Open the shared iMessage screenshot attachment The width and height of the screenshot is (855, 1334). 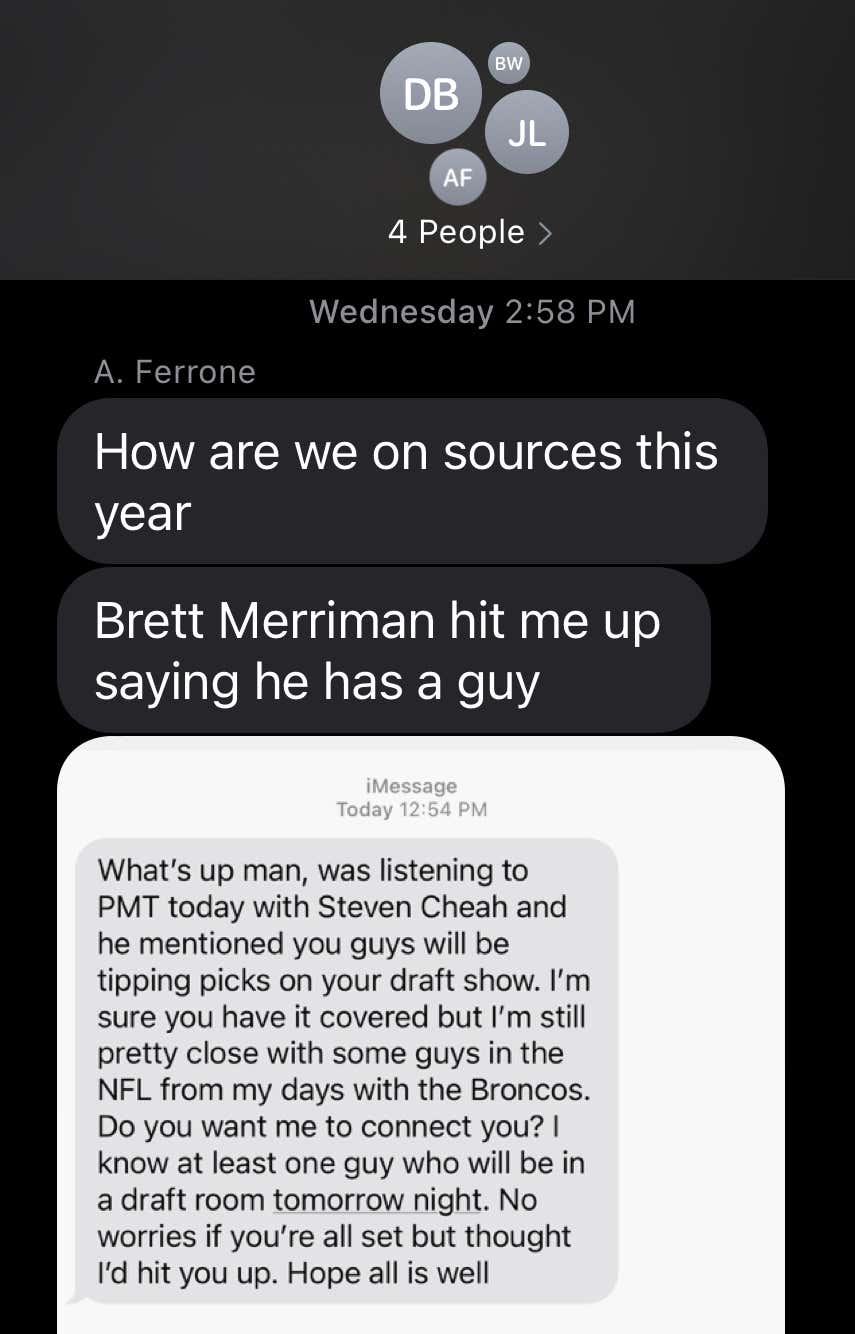[420, 1040]
